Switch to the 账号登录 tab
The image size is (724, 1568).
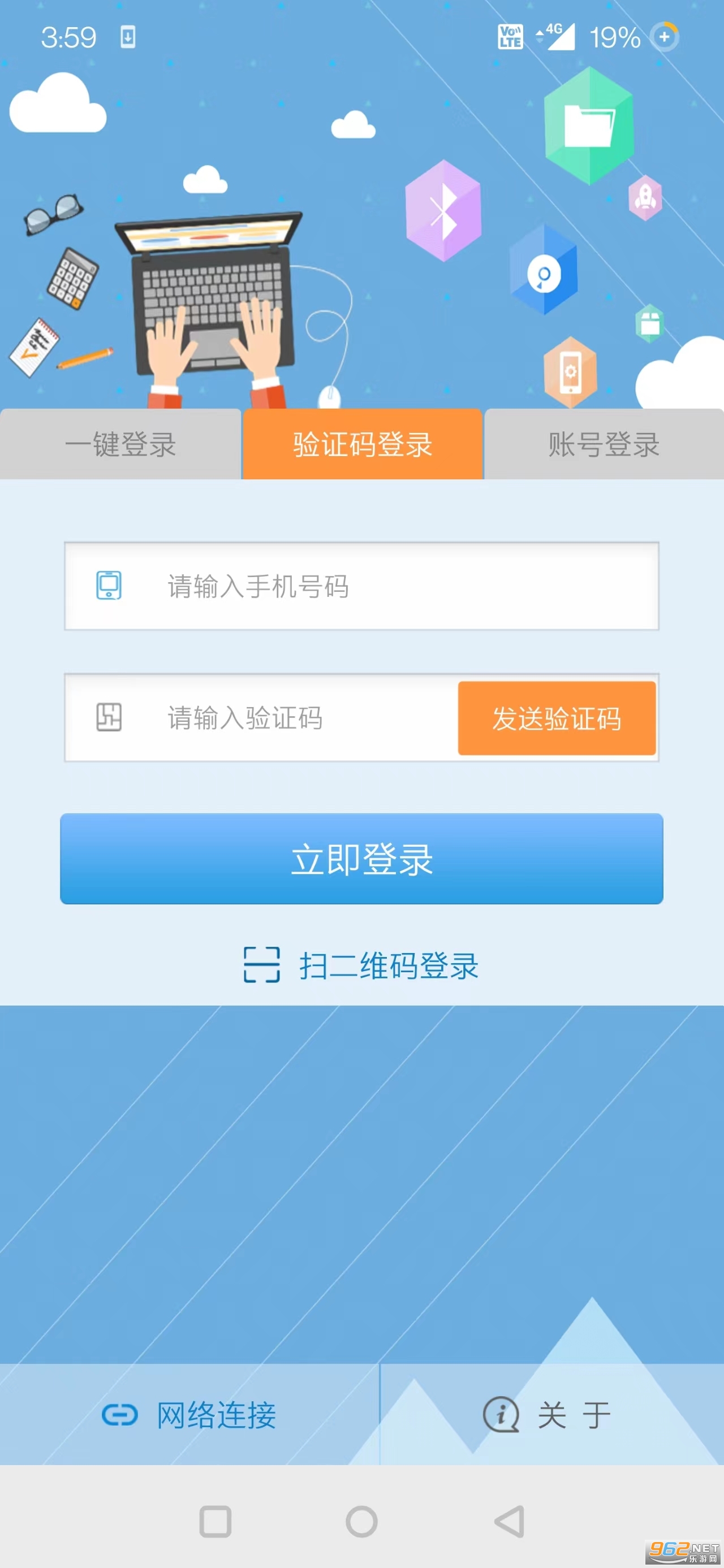tap(604, 444)
